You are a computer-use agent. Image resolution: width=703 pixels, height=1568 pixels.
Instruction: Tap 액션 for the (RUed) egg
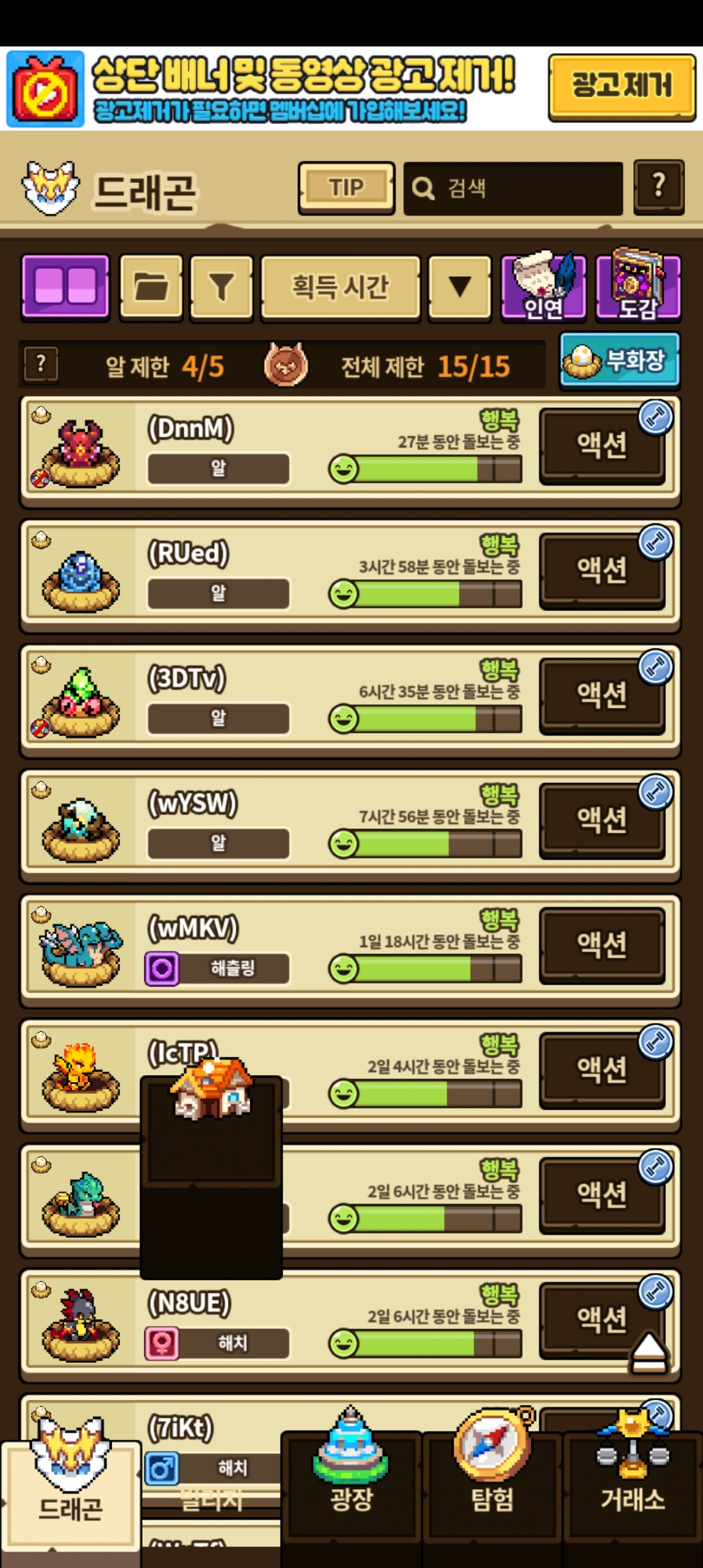point(601,571)
